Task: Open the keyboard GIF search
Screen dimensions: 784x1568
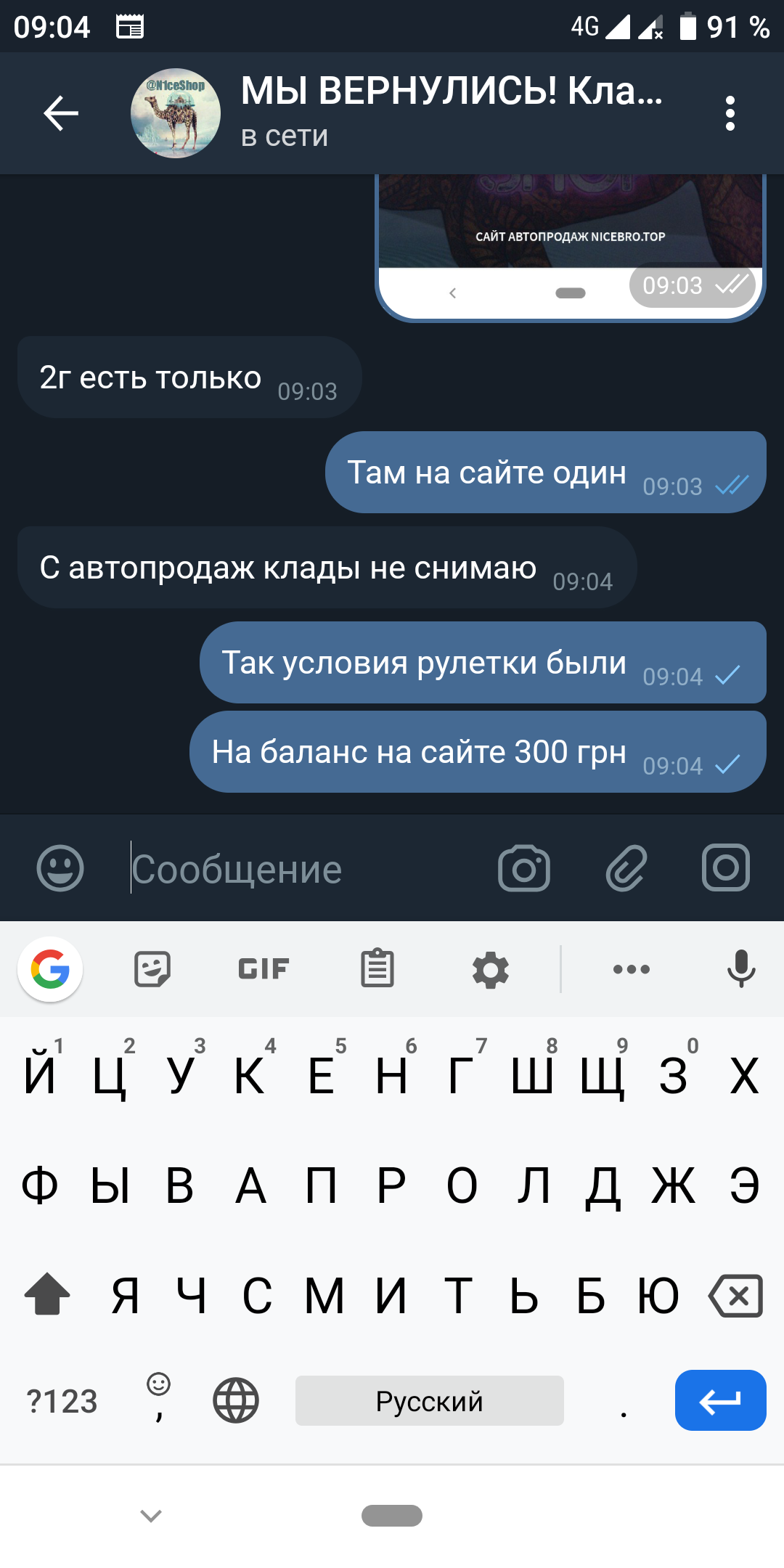Action: pos(264,969)
